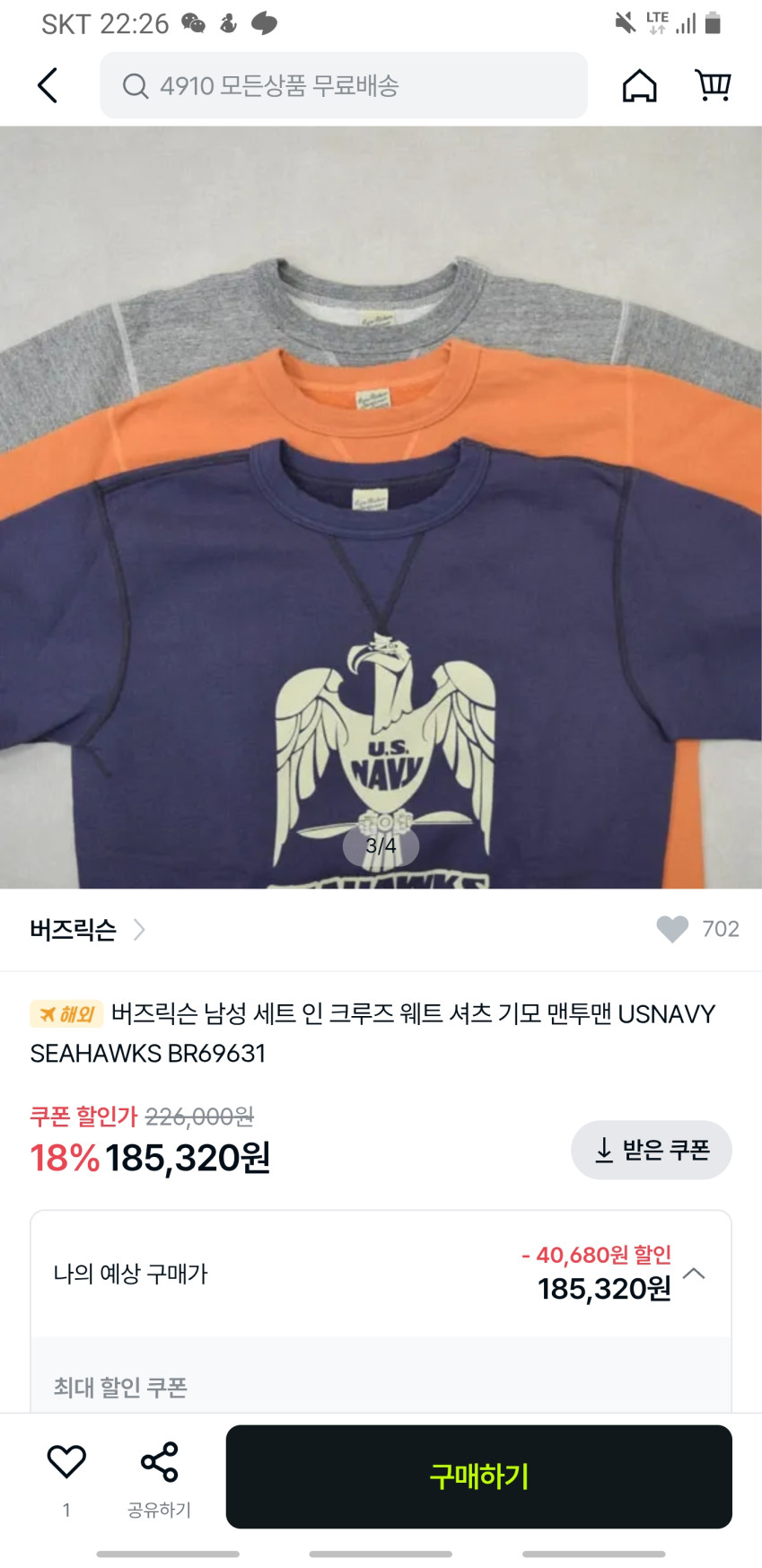
Task: Go to the shop home icon
Action: pos(639,85)
